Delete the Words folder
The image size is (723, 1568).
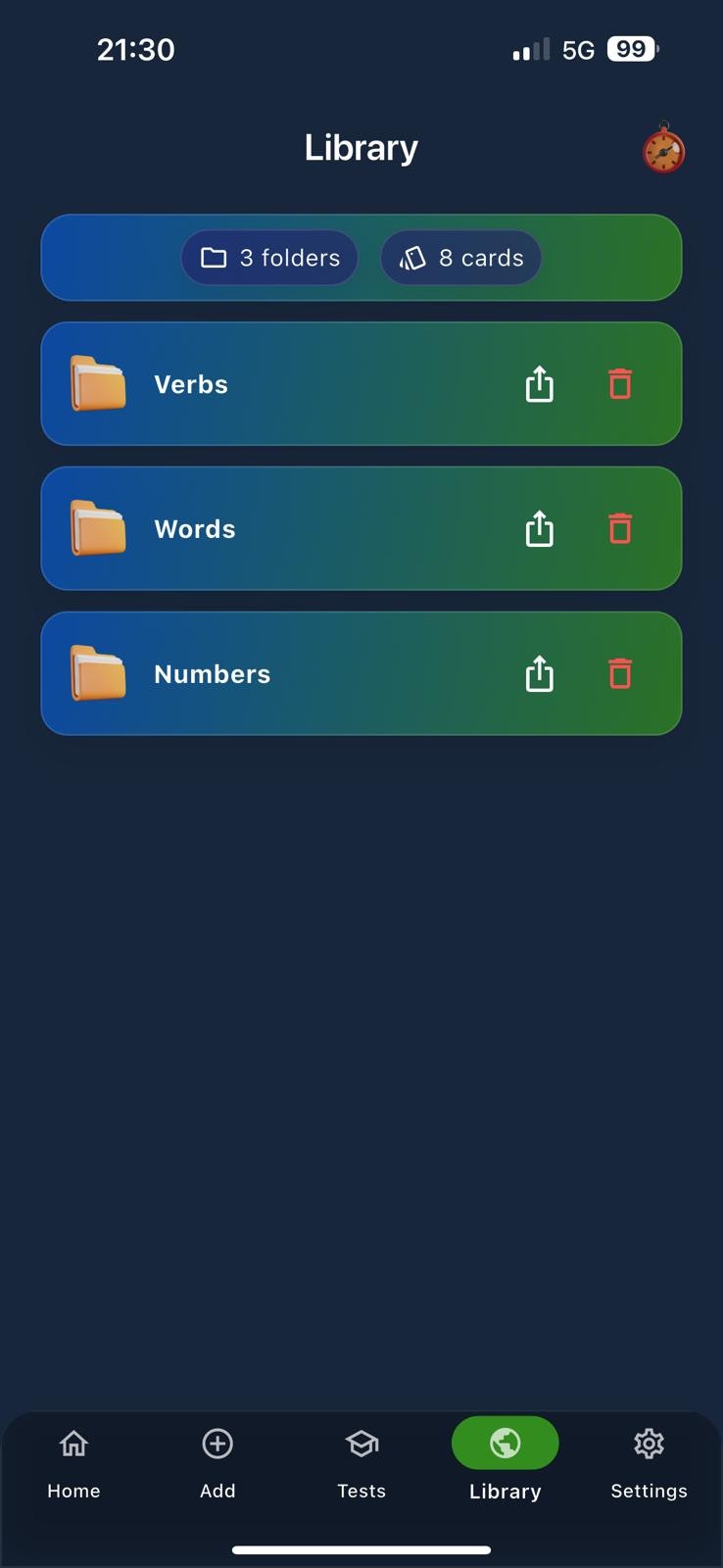tap(619, 528)
